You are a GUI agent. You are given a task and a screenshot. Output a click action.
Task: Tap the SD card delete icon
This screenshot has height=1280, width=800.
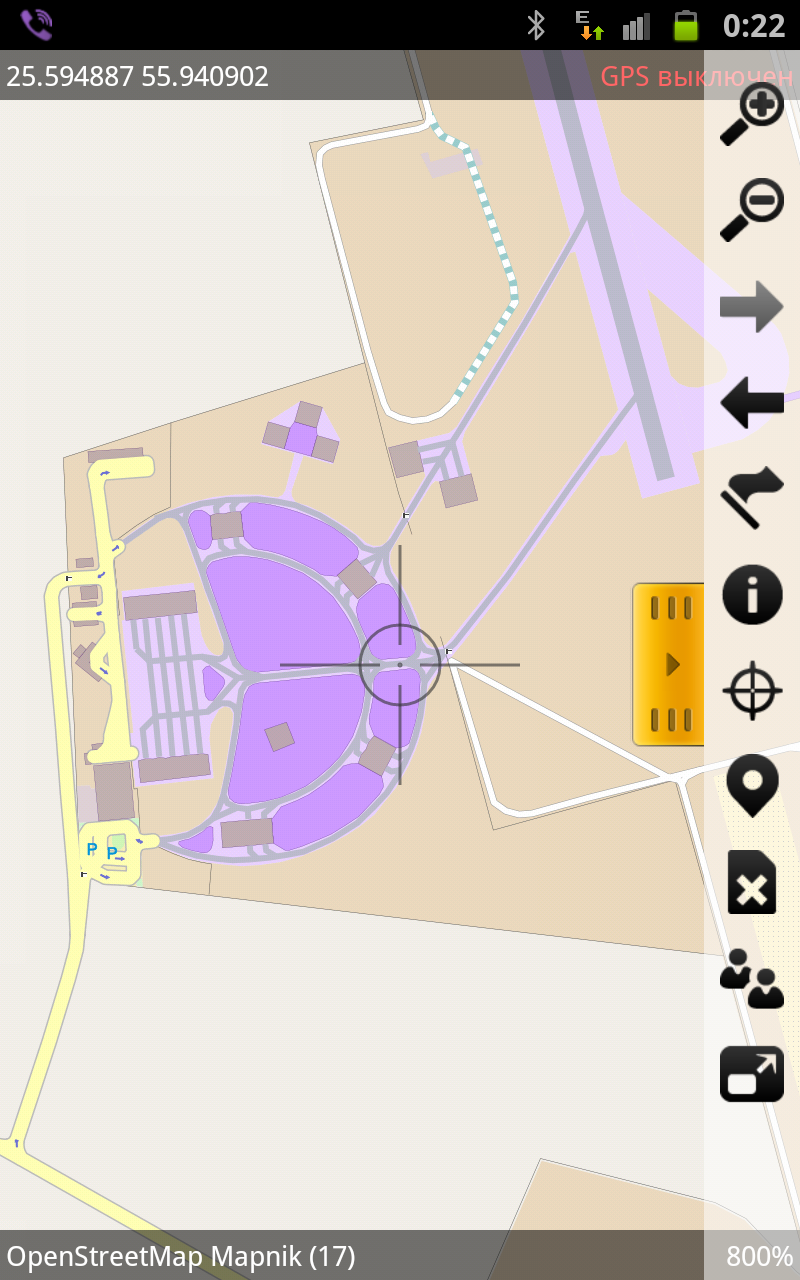(752, 882)
